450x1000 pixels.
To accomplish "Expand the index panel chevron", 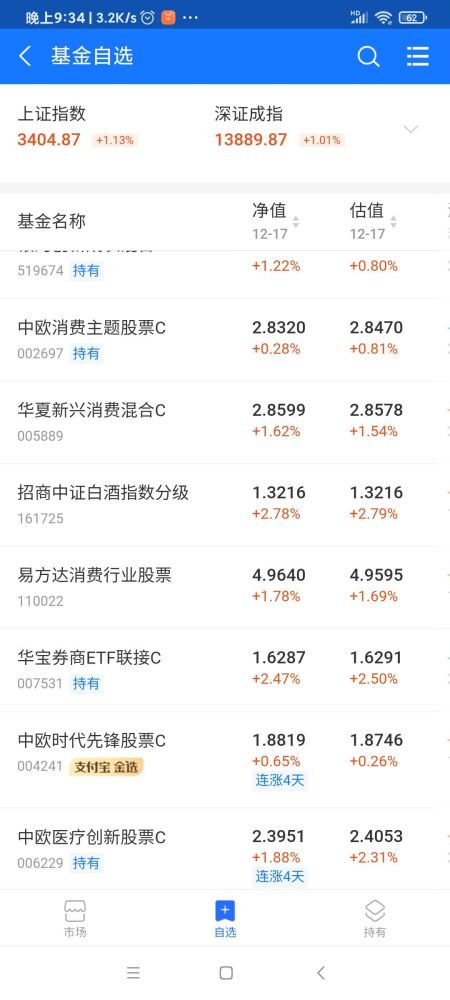I will [411, 129].
